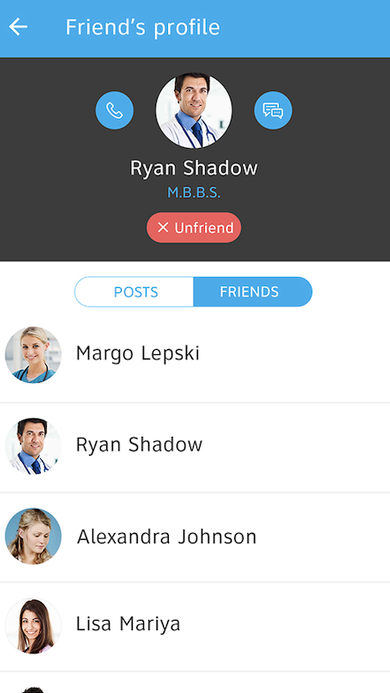Open Lisa Mariya's profile
The height and width of the screenshot is (693, 390).
click(195, 626)
